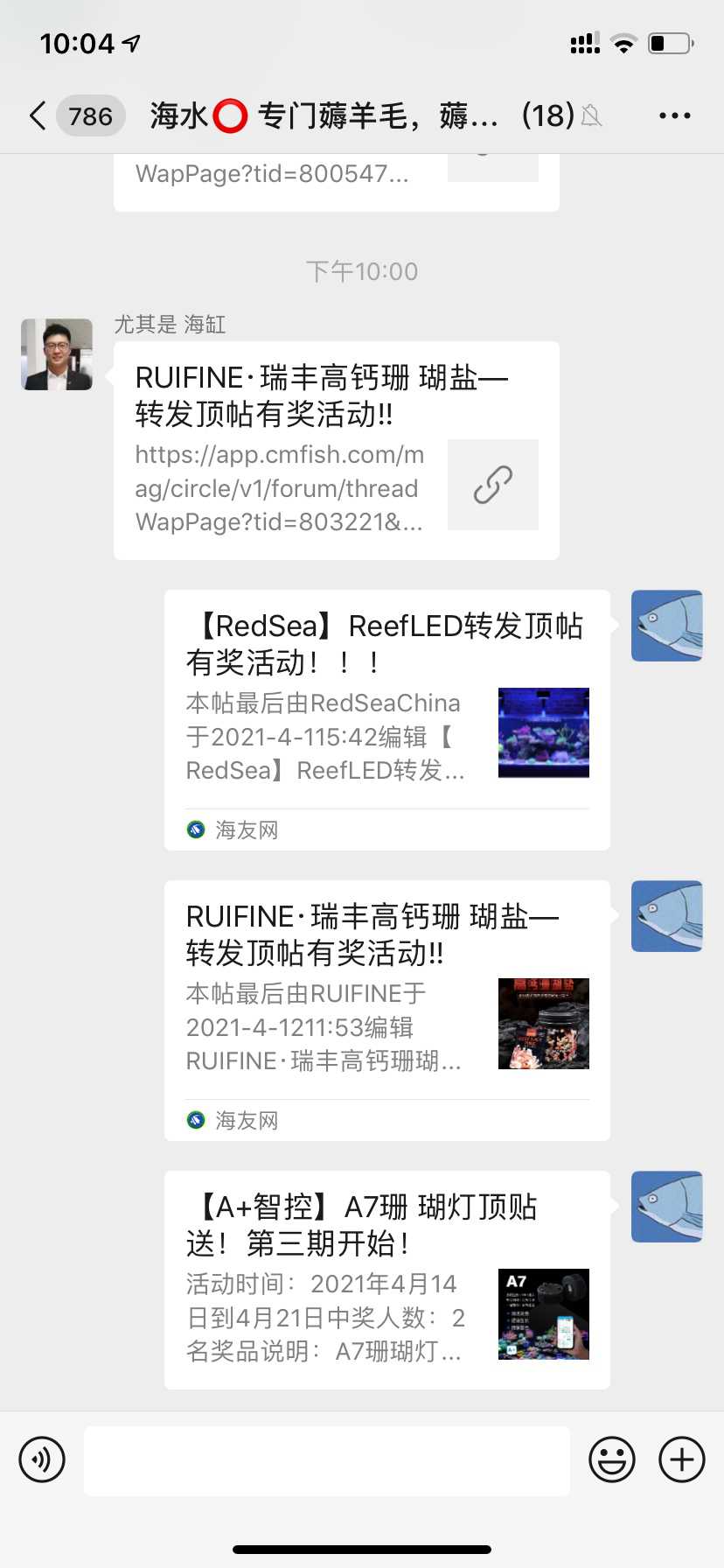Switch to voice message input
The height and width of the screenshot is (1568, 724).
[42, 1459]
